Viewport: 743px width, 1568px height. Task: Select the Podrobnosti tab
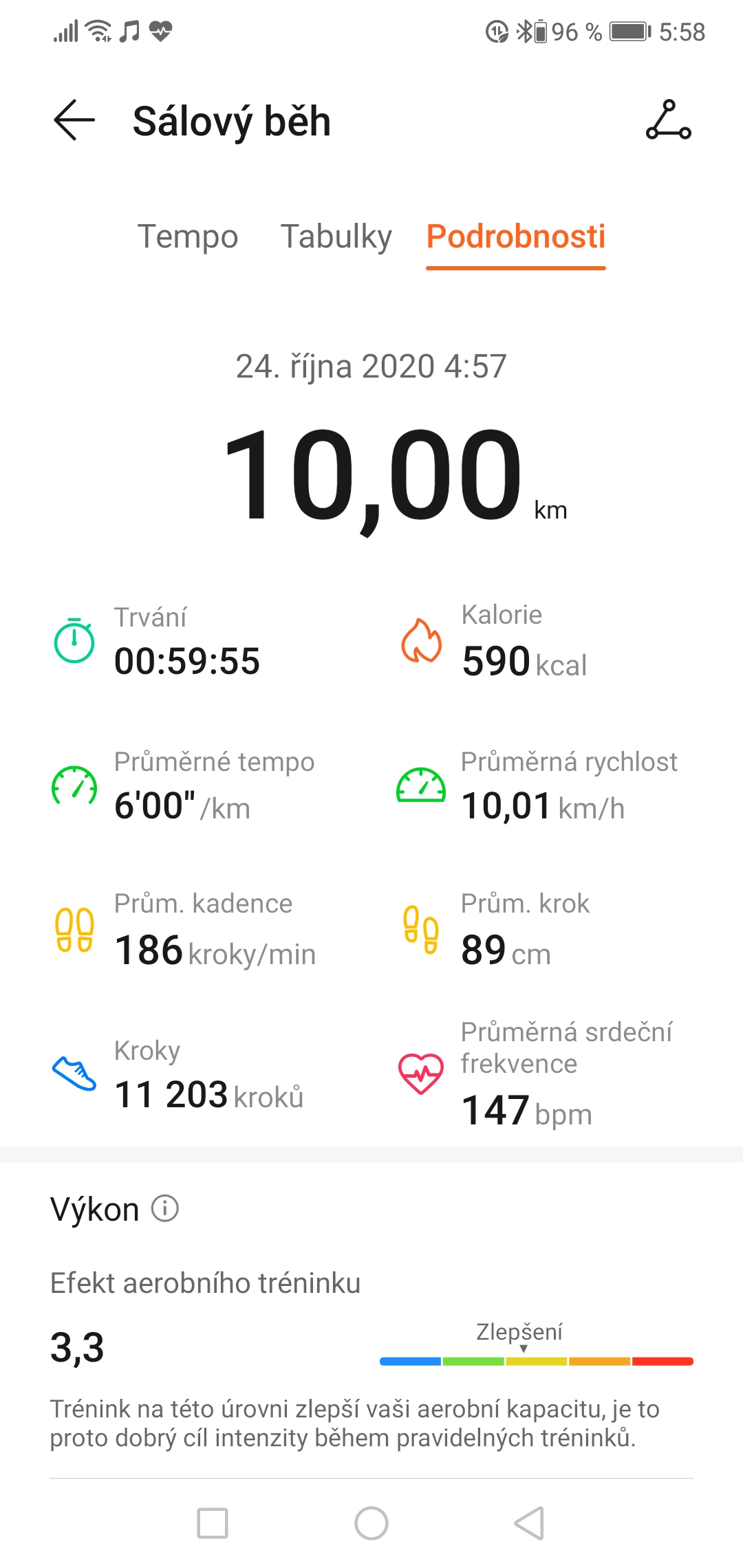click(516, 237)
